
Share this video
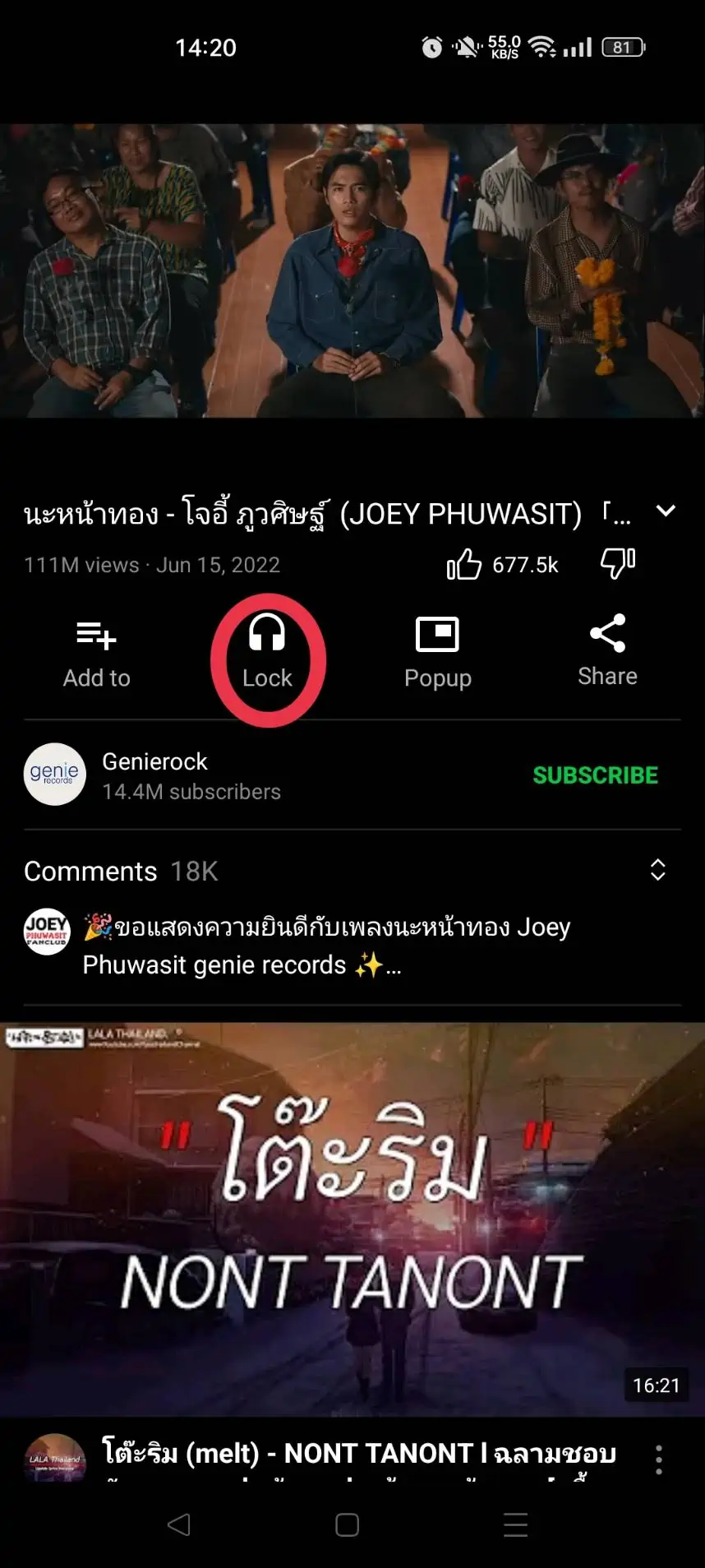click(x=608, y=651)
